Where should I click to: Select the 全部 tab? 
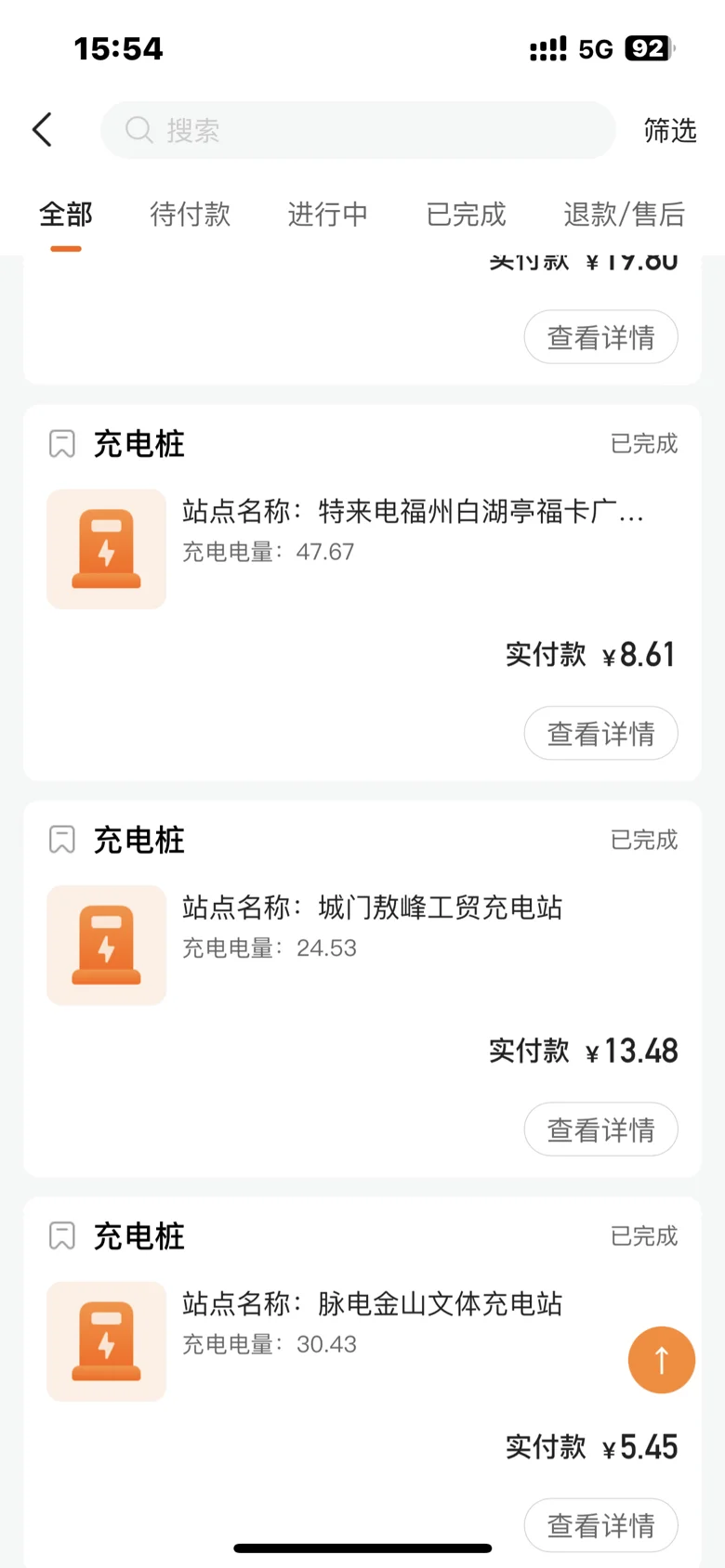(66, 215)
